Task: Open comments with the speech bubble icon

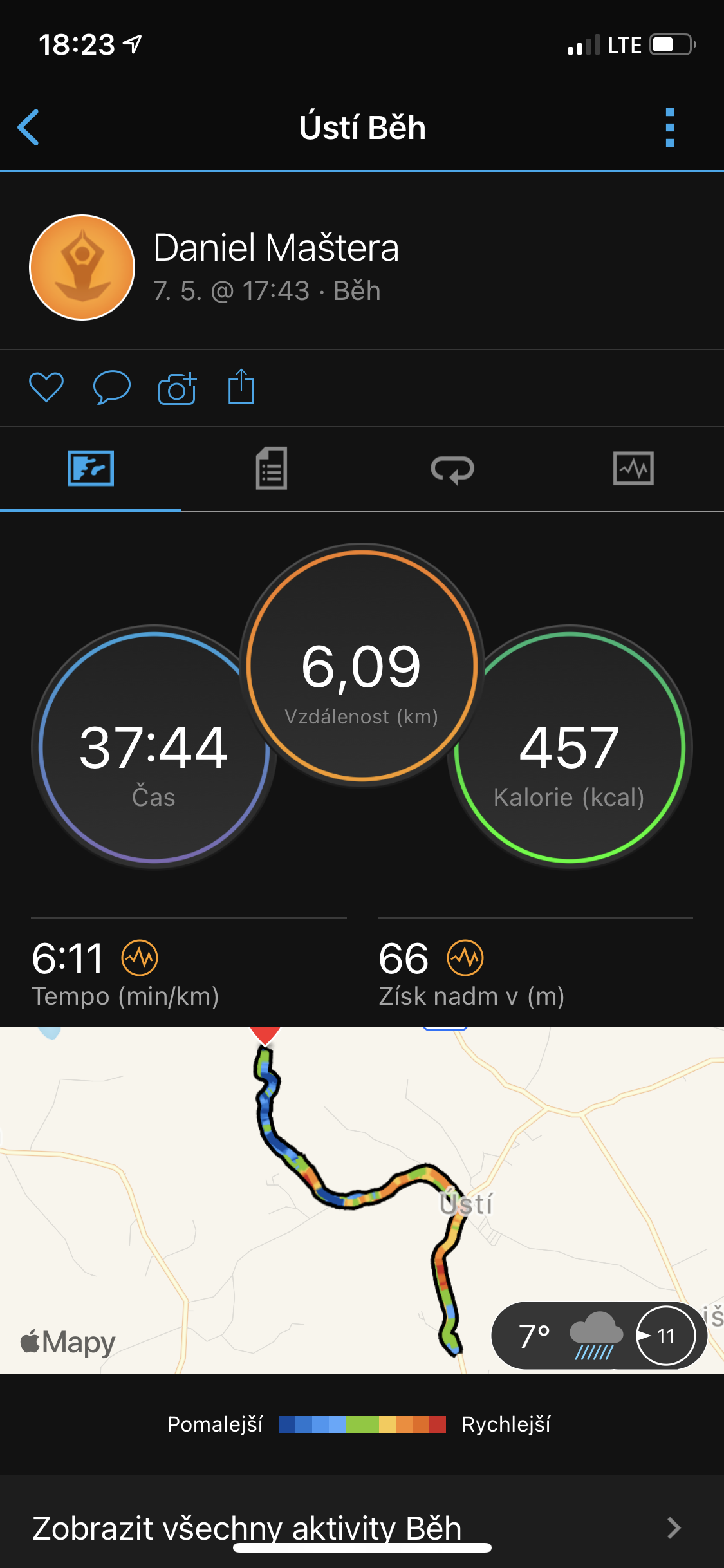Action: pos(112,387)
